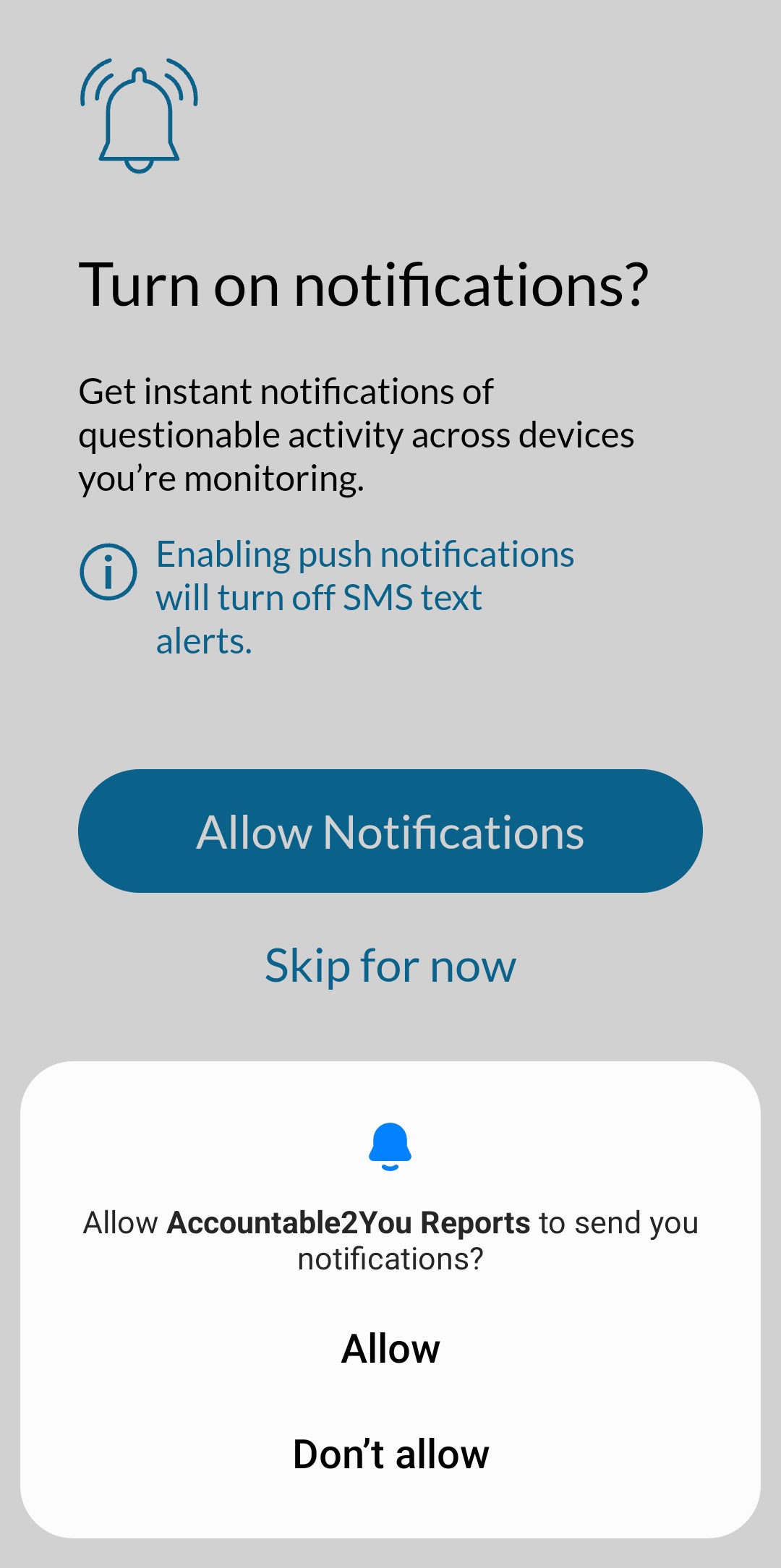781x1568 pixels.
Task: Select Allow in the permission dialog
Action: 390,1349
